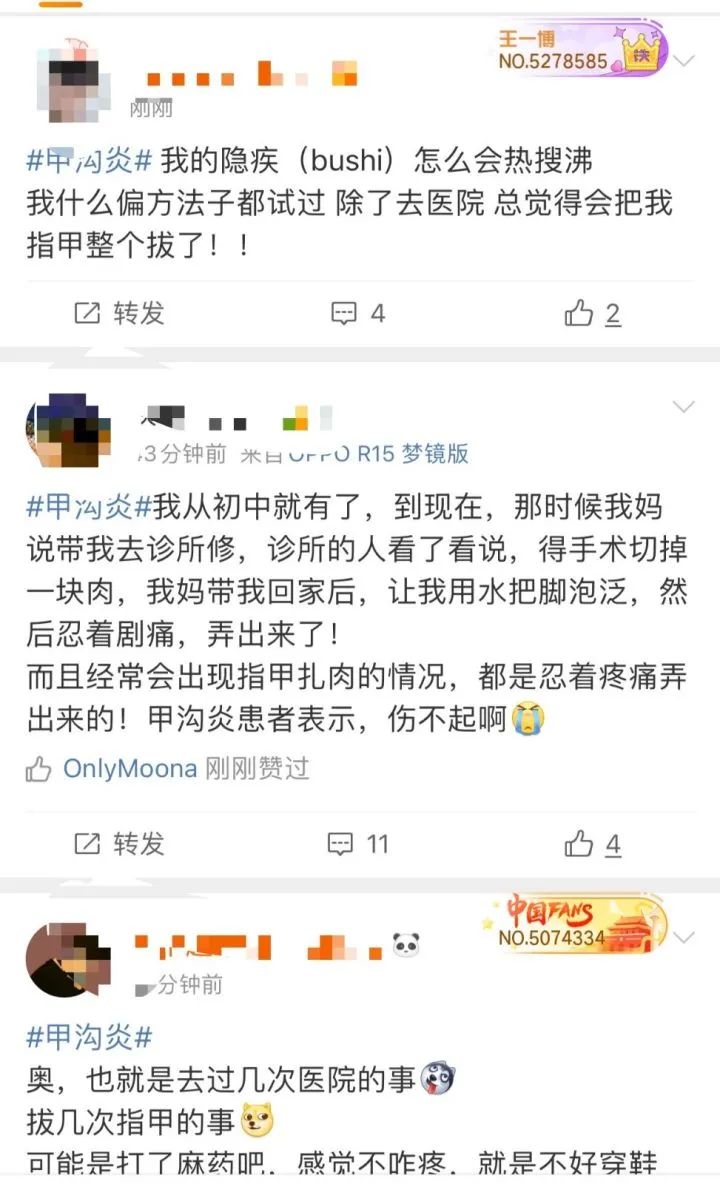Image resolution: width=720 pixels, height=1184 pixels.
Task: Open the #甲沟炎# hashtag in the first post
Action: point(88,160)
